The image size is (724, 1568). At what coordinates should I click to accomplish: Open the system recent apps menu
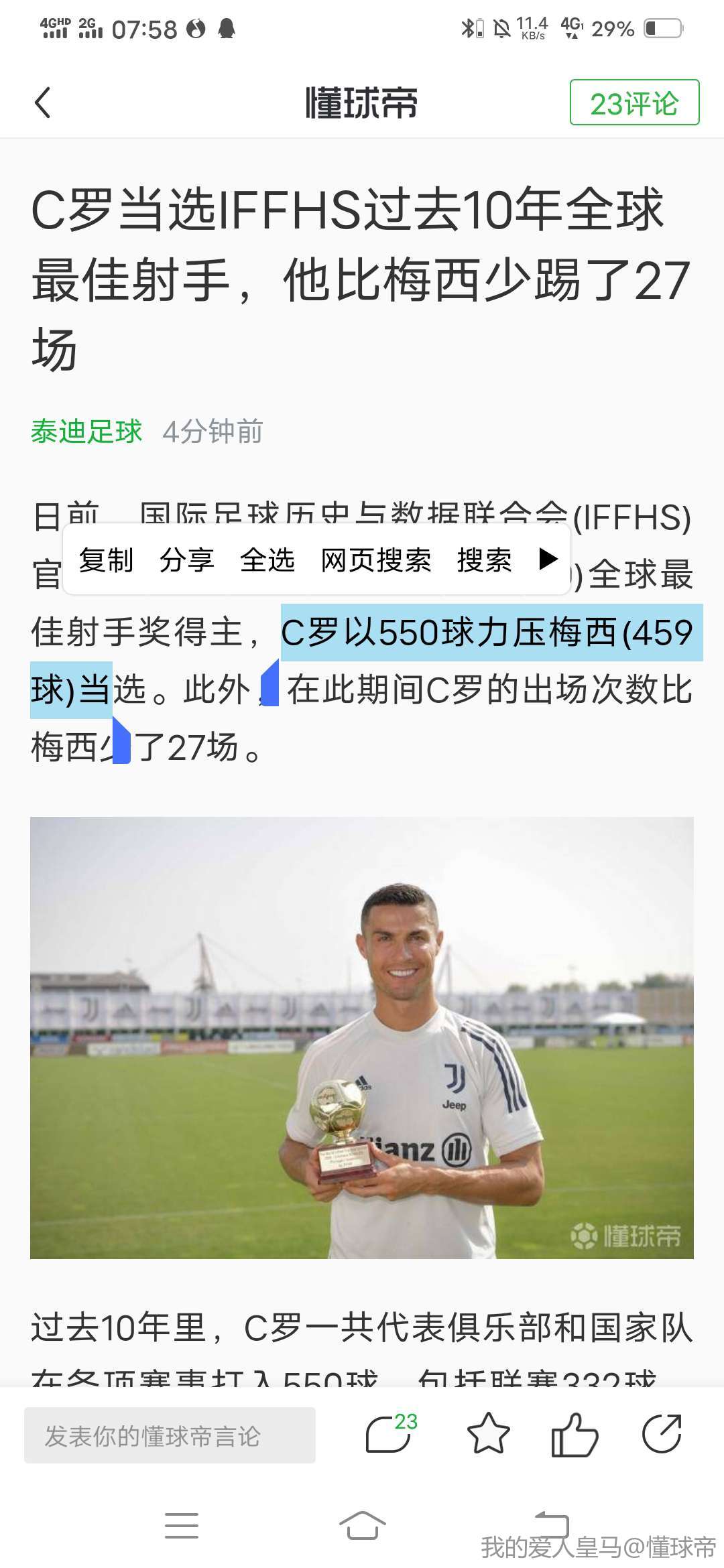[182, 1525]
